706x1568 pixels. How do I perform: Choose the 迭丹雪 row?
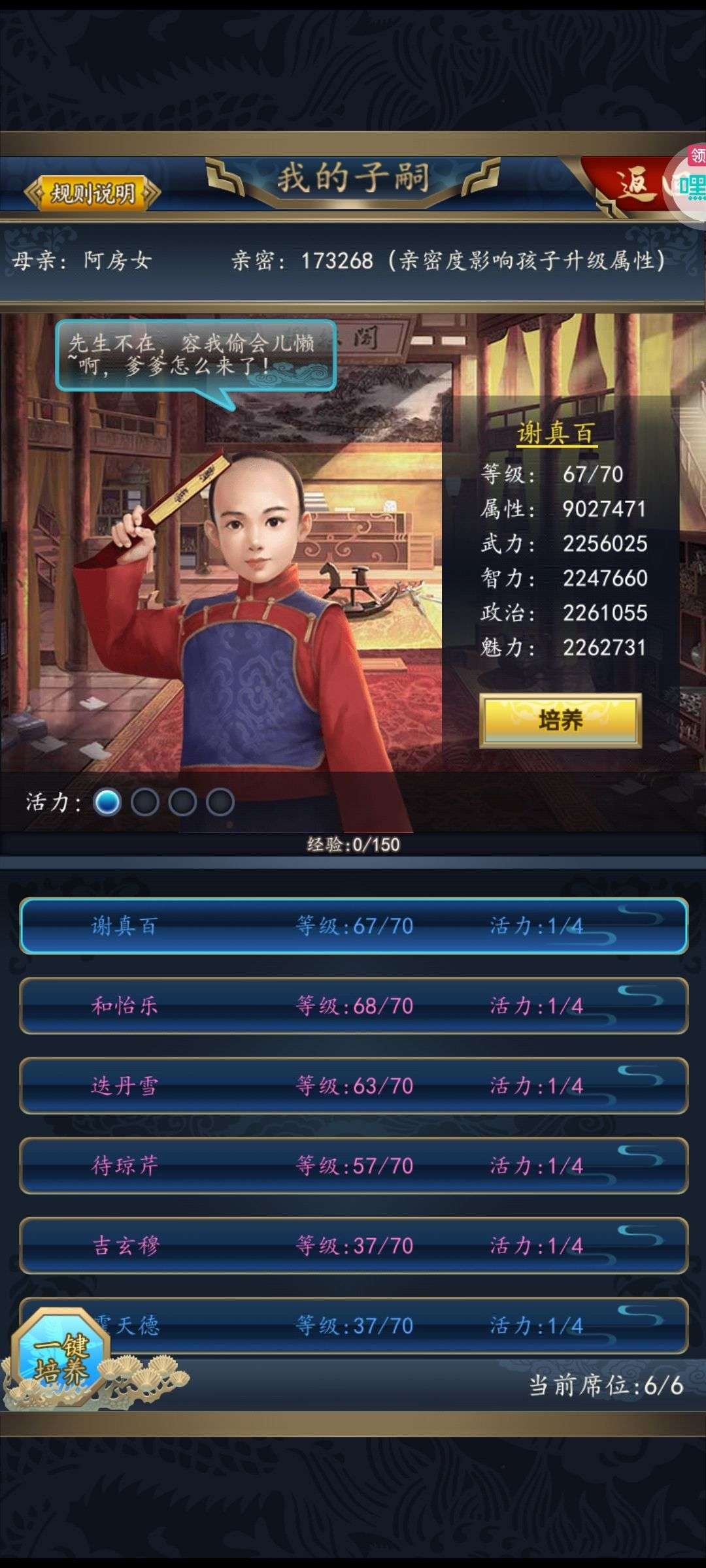click(353, 1085)
